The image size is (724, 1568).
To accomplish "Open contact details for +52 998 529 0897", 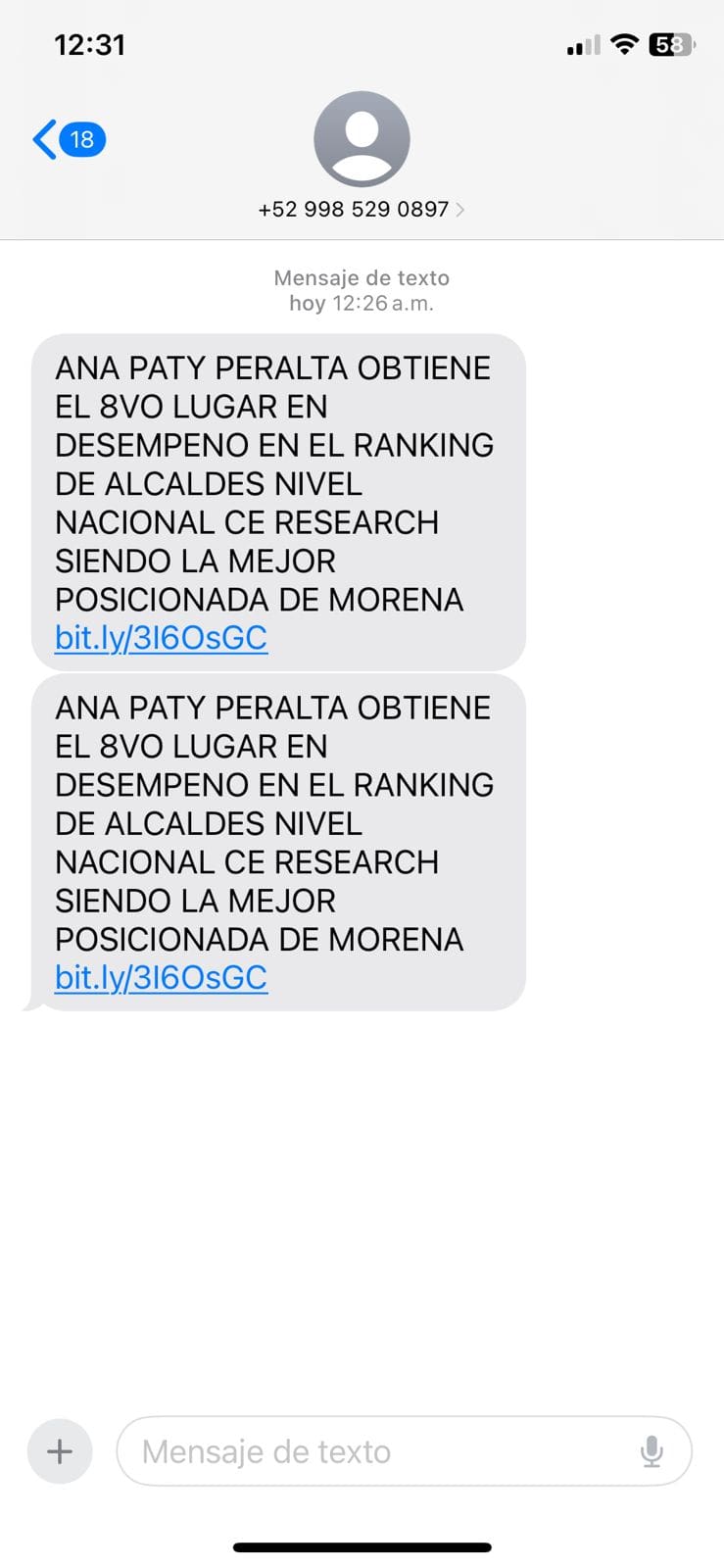I will pyautogui.click(x=361, y=209).
